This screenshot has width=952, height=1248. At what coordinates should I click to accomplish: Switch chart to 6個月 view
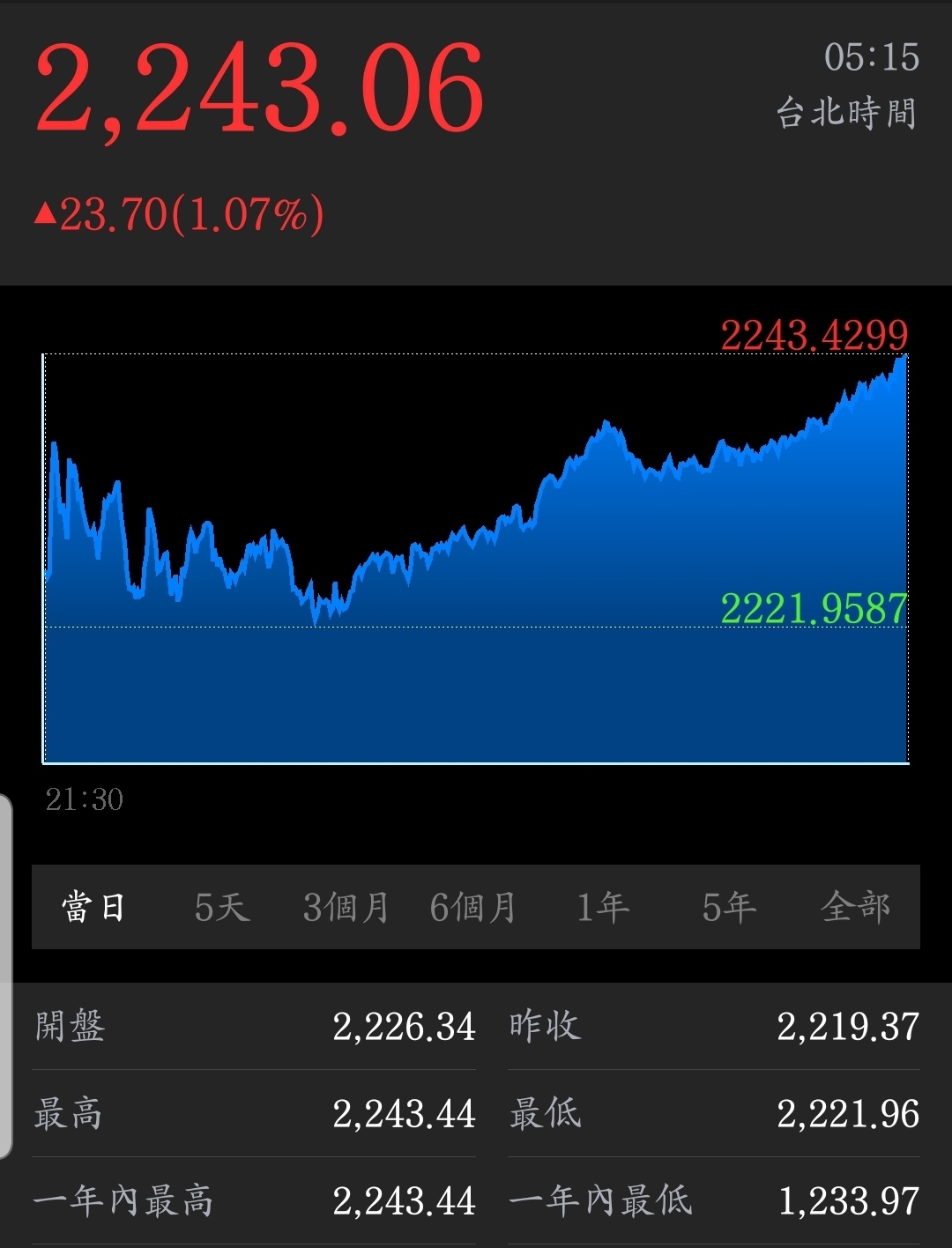pos(473,907)
